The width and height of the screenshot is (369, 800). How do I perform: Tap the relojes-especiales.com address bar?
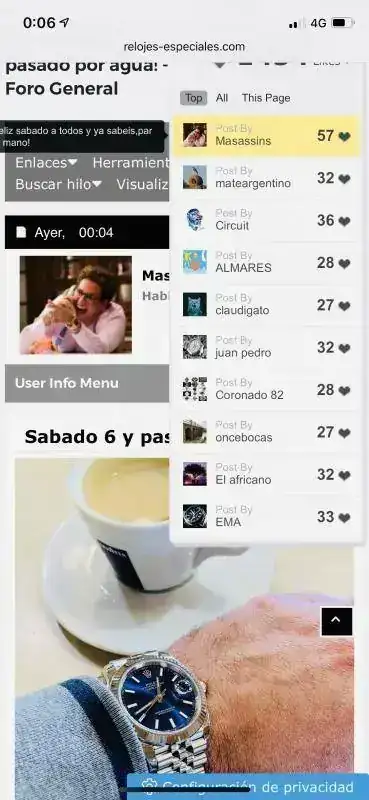[184, 47]
